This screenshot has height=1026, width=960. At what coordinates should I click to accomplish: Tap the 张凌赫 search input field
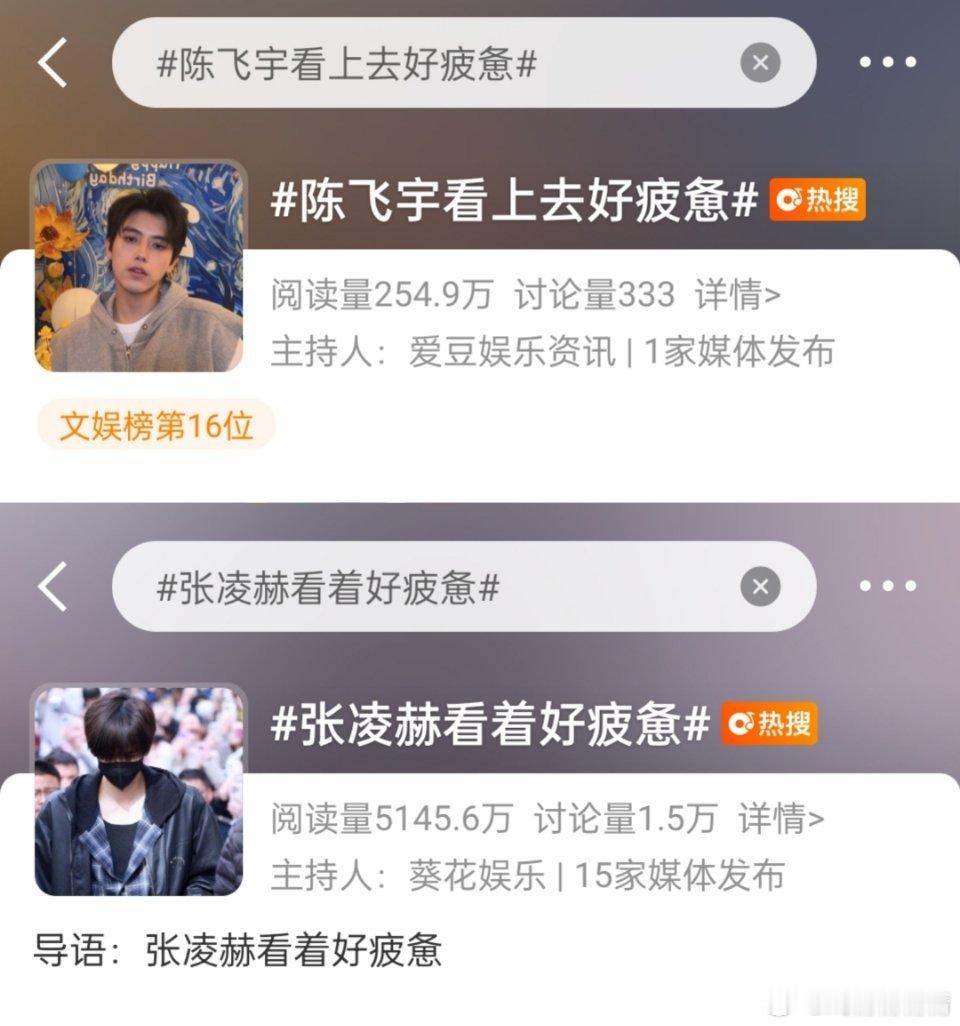coord(400,587)
